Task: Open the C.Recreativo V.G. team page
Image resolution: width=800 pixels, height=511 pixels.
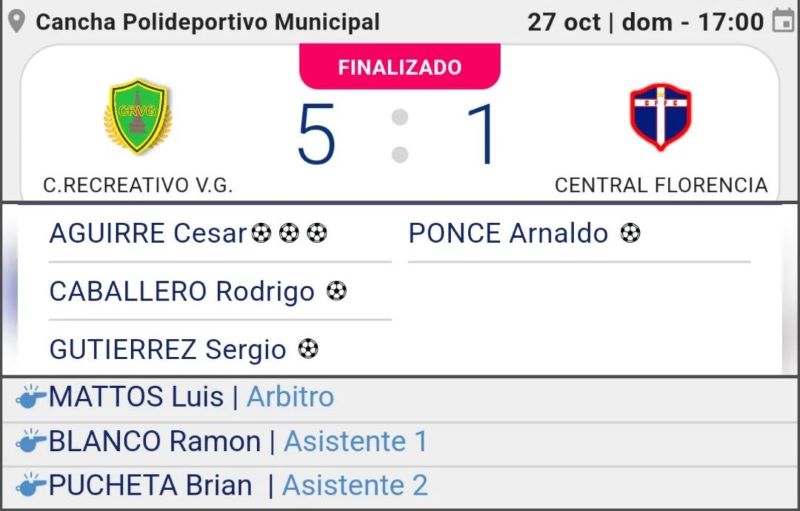Action: [x=137, y=117]
